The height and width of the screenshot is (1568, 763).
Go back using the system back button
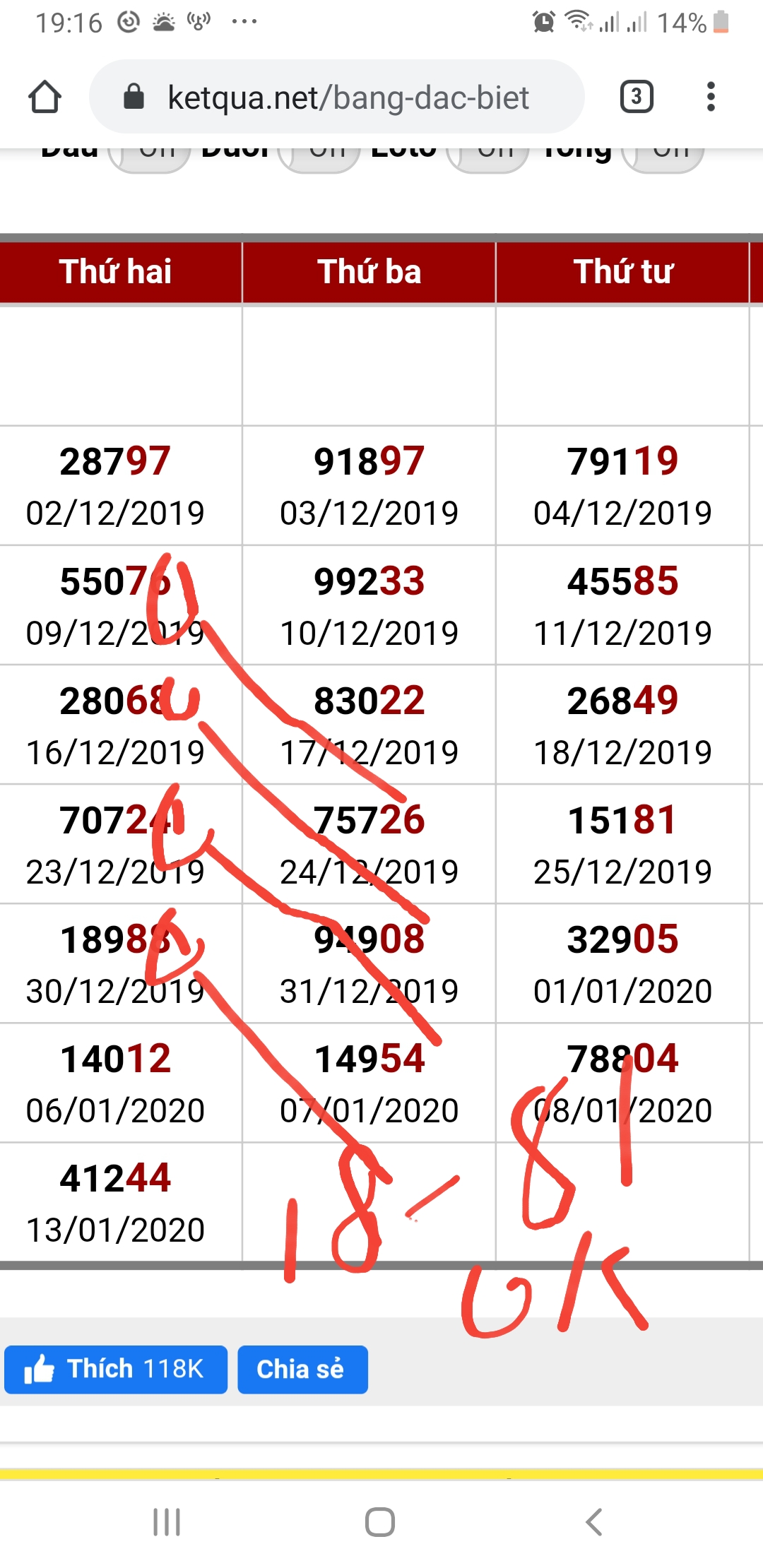pyautogui.click(x=594, y=1521)
